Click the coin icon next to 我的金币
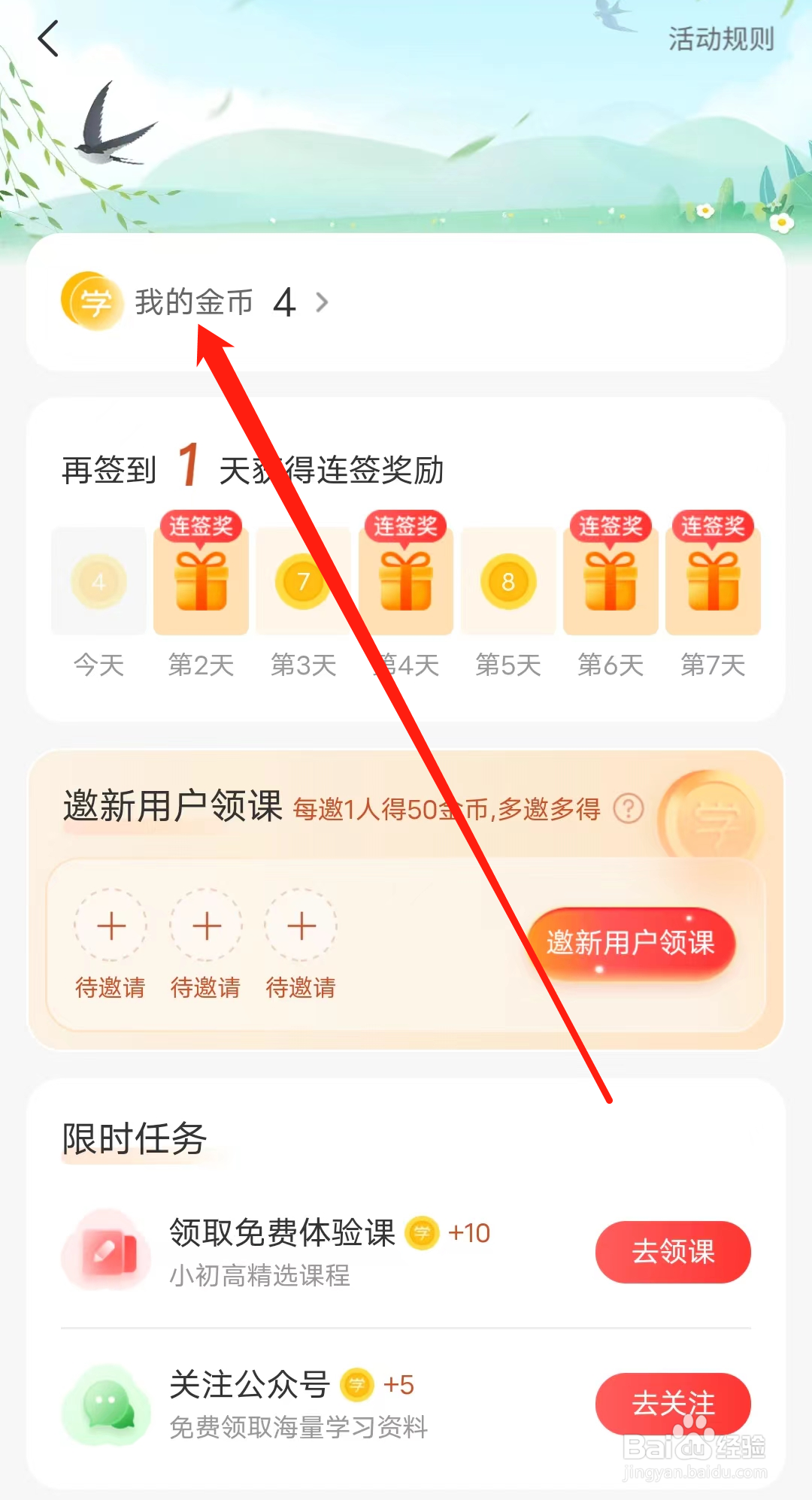Screen dimensions: 812x1500 click(90, 302)
